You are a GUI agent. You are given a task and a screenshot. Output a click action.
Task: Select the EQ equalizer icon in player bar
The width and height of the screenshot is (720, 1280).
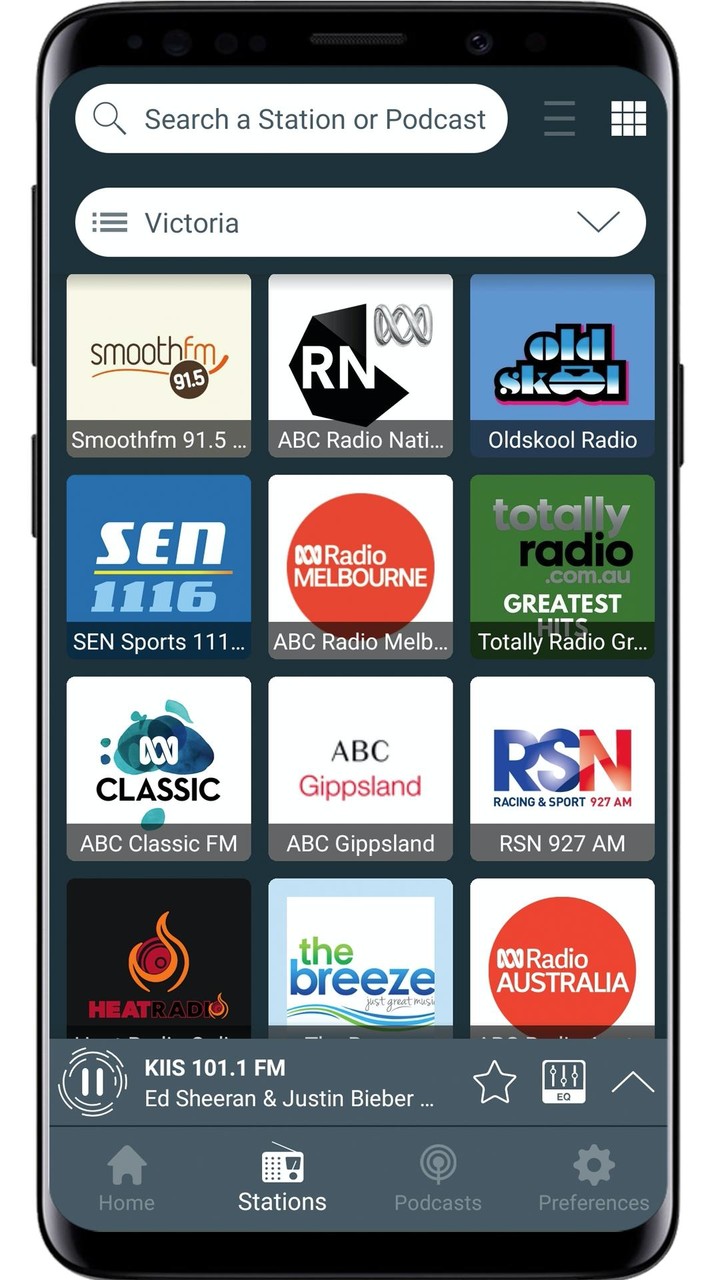[x=563, y=1083]
